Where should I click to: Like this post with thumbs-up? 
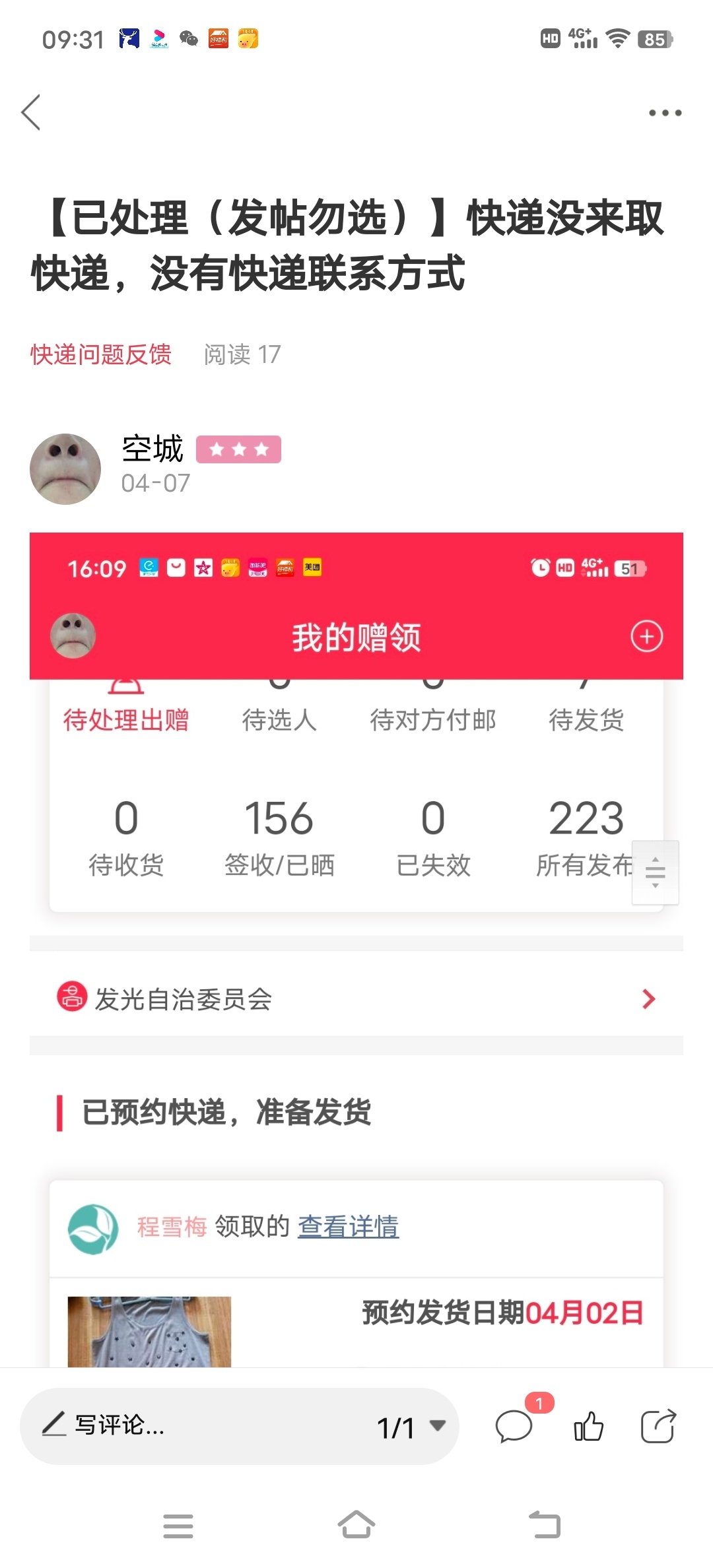tap(588, 1427)
